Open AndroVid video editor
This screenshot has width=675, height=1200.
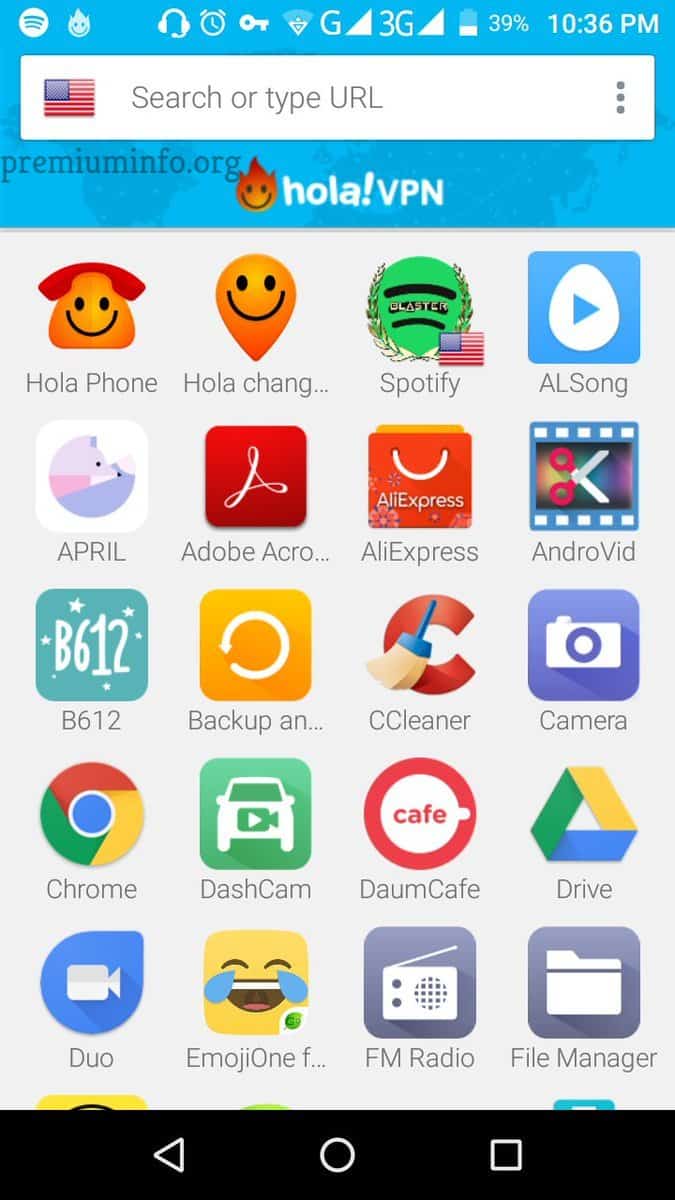click(583, 476)
